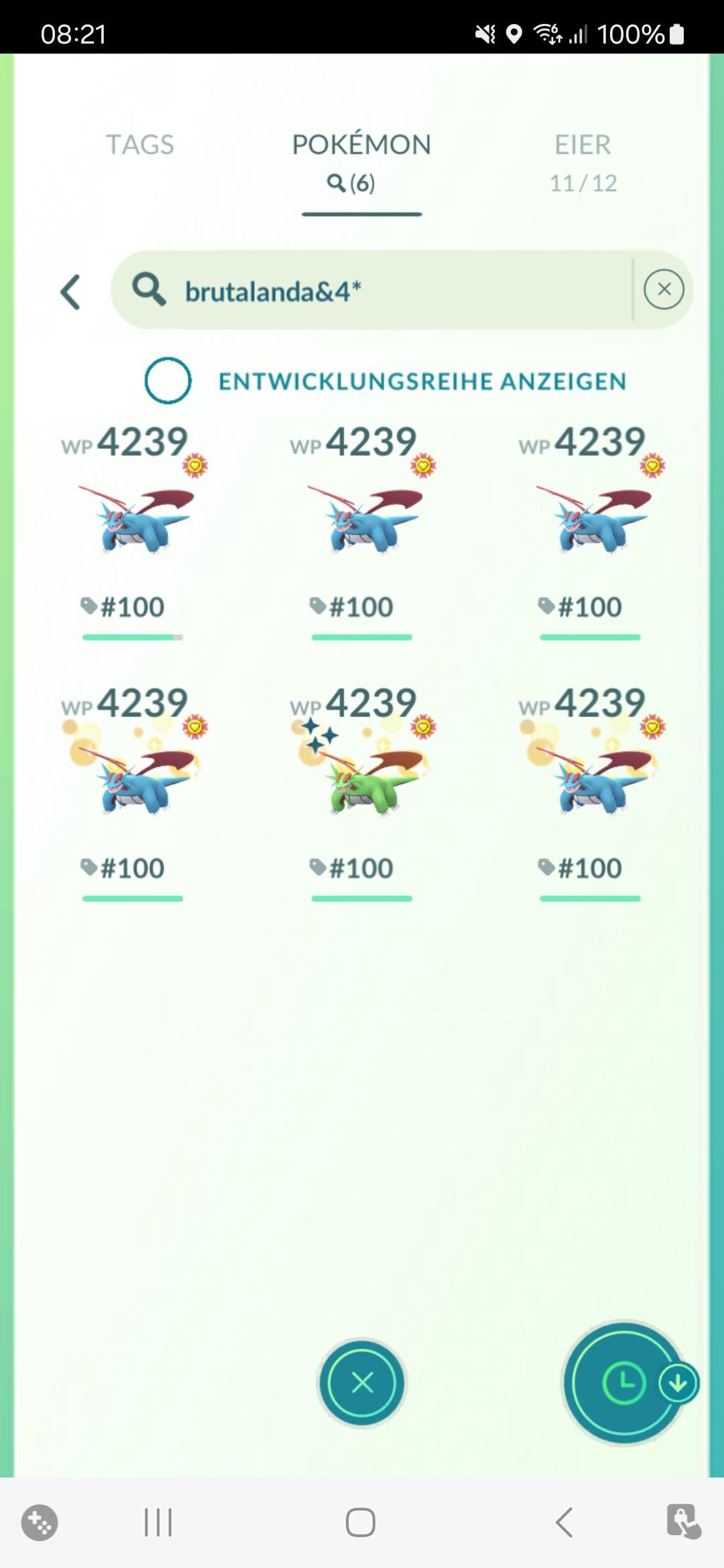
Task: Switch to the TAGS tab
Action: tap(140, 145)
